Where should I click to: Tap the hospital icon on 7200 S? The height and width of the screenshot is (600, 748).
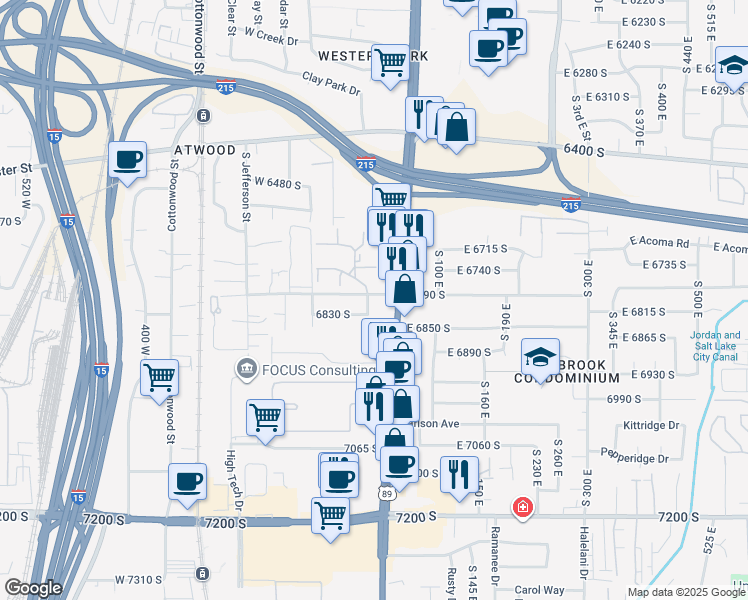[x=521, y=508]
